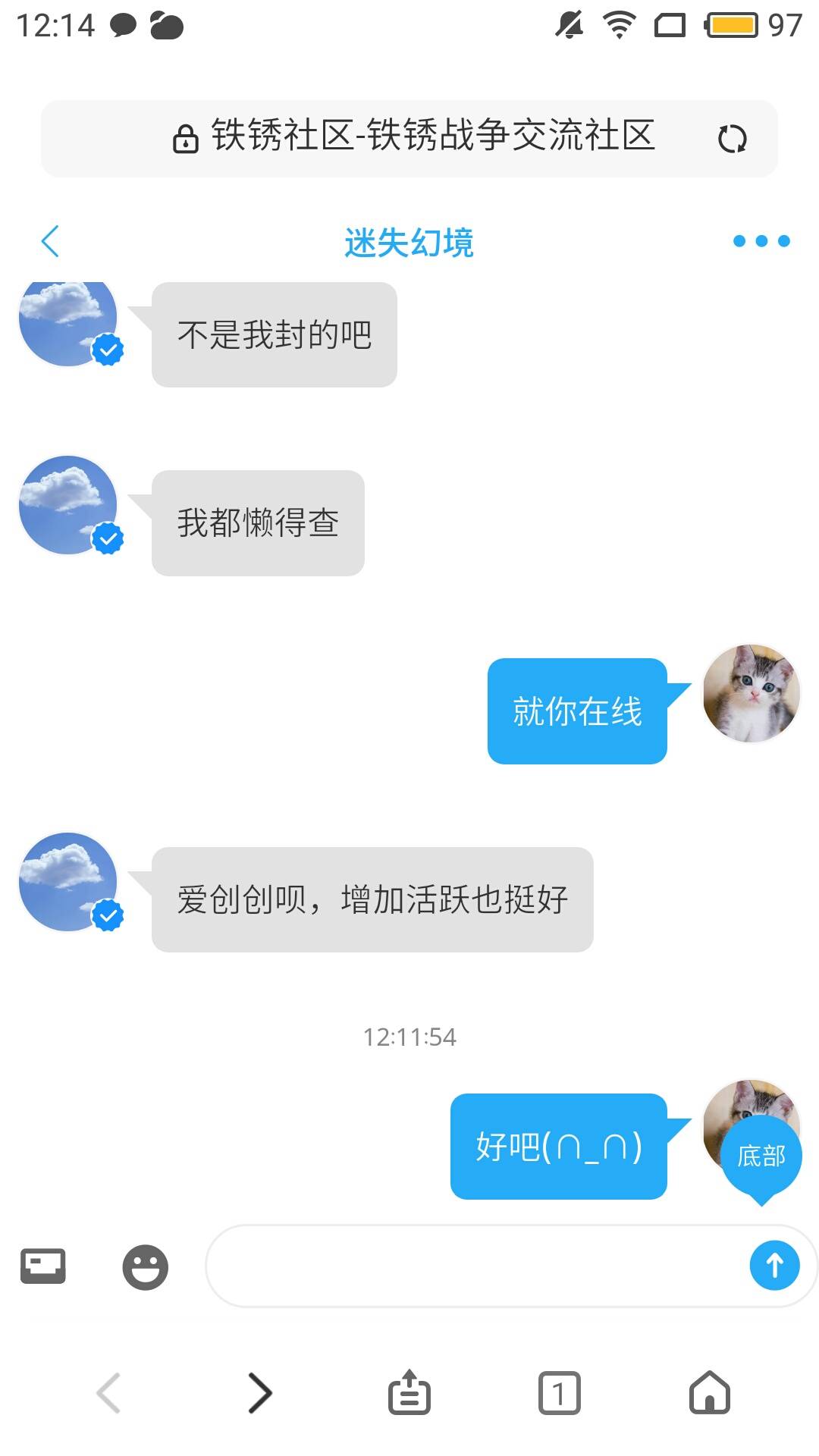The width and height of the screenshot is (819, 1456).
Task: Go back from the 迷失幻境 chat
Action: click(50, 242)
